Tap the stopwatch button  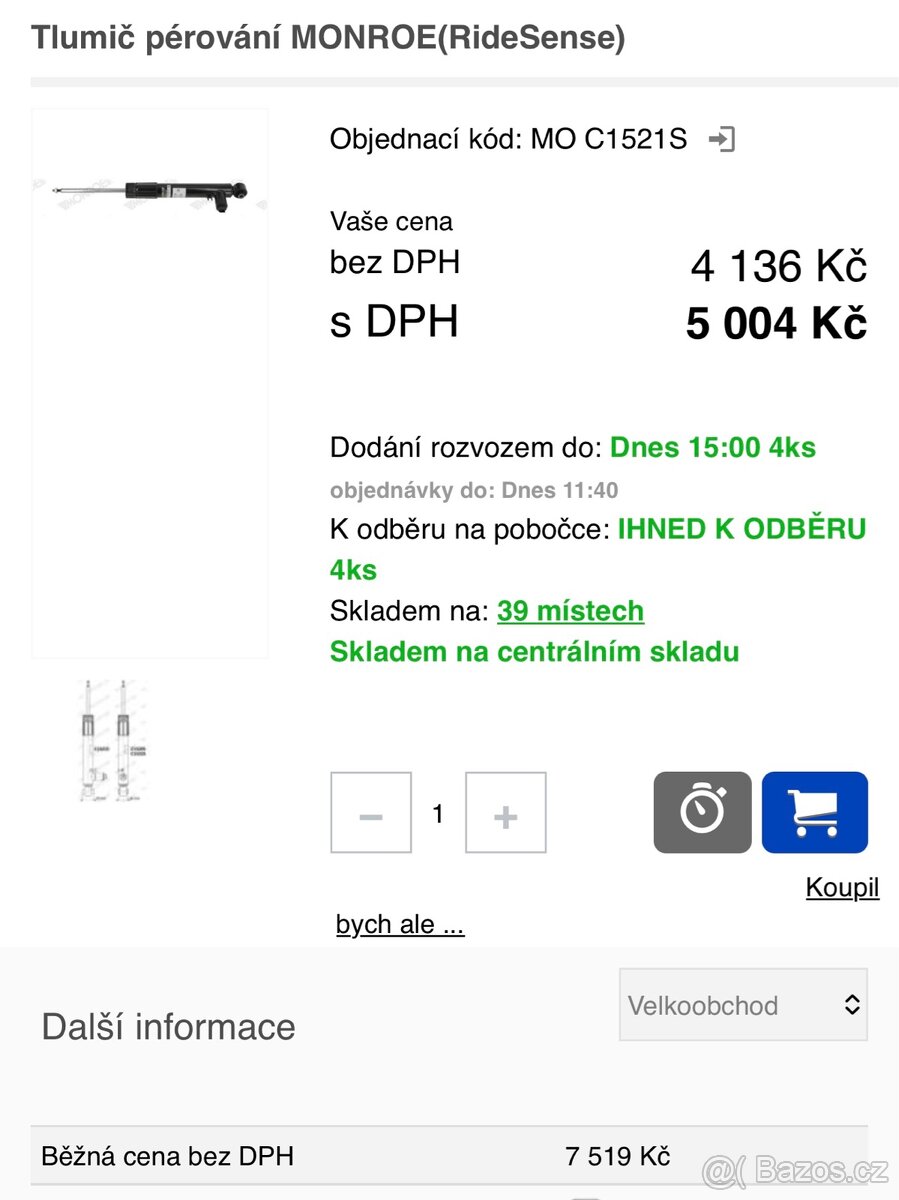point(702,812)
